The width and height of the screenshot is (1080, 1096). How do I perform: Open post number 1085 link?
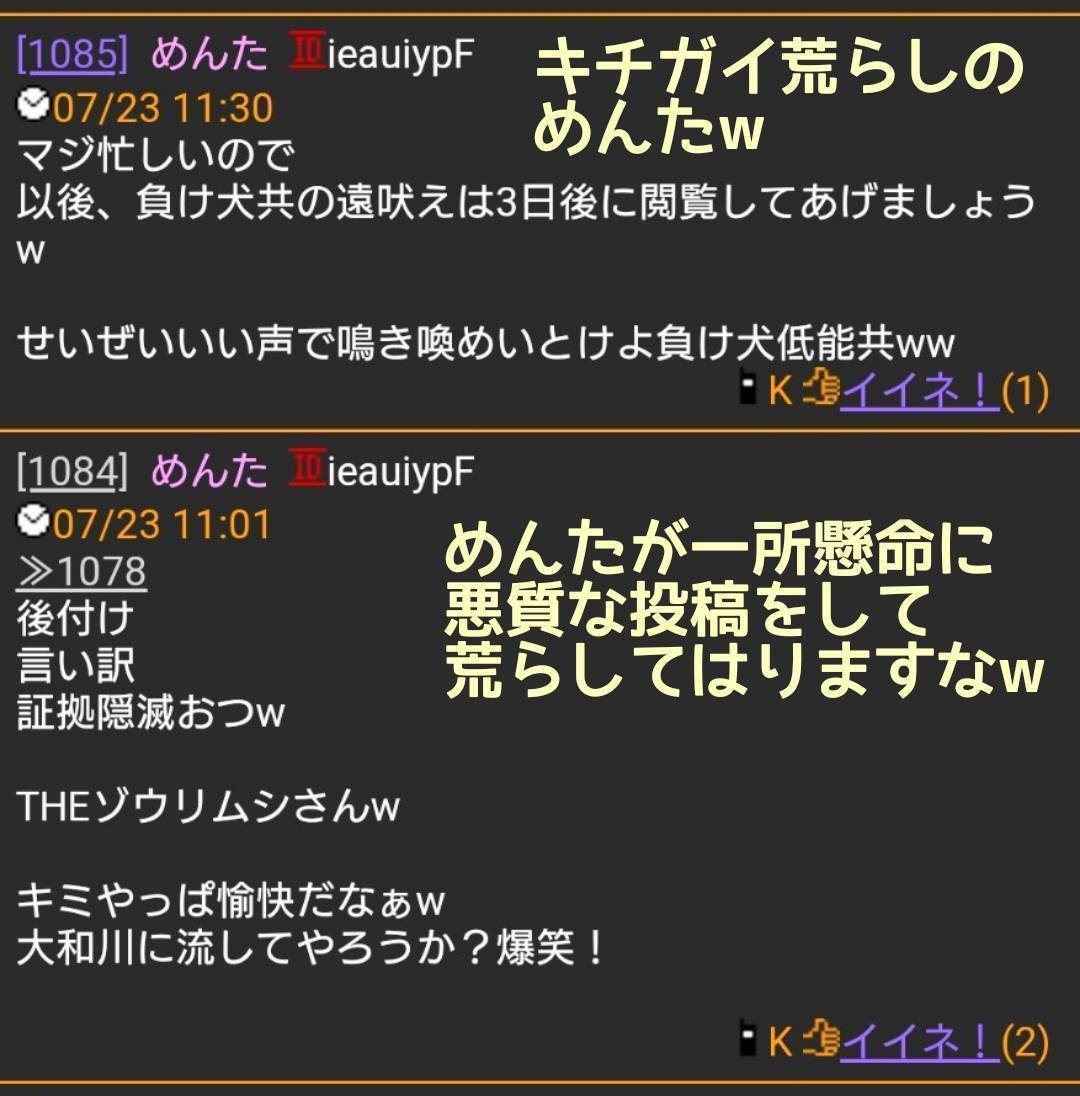(x=73, y=55)
